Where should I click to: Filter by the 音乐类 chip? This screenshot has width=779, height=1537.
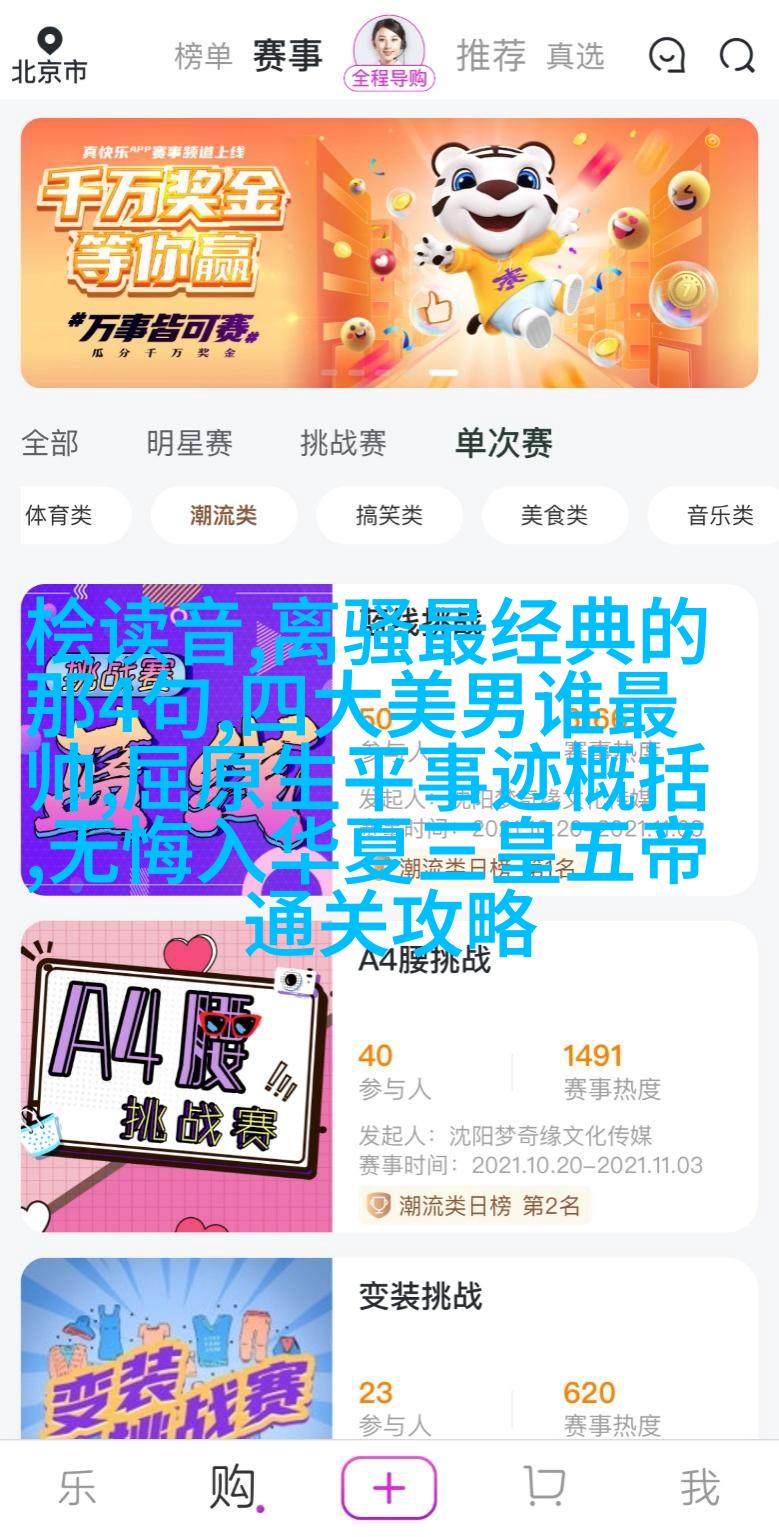[x=719, y=516]
